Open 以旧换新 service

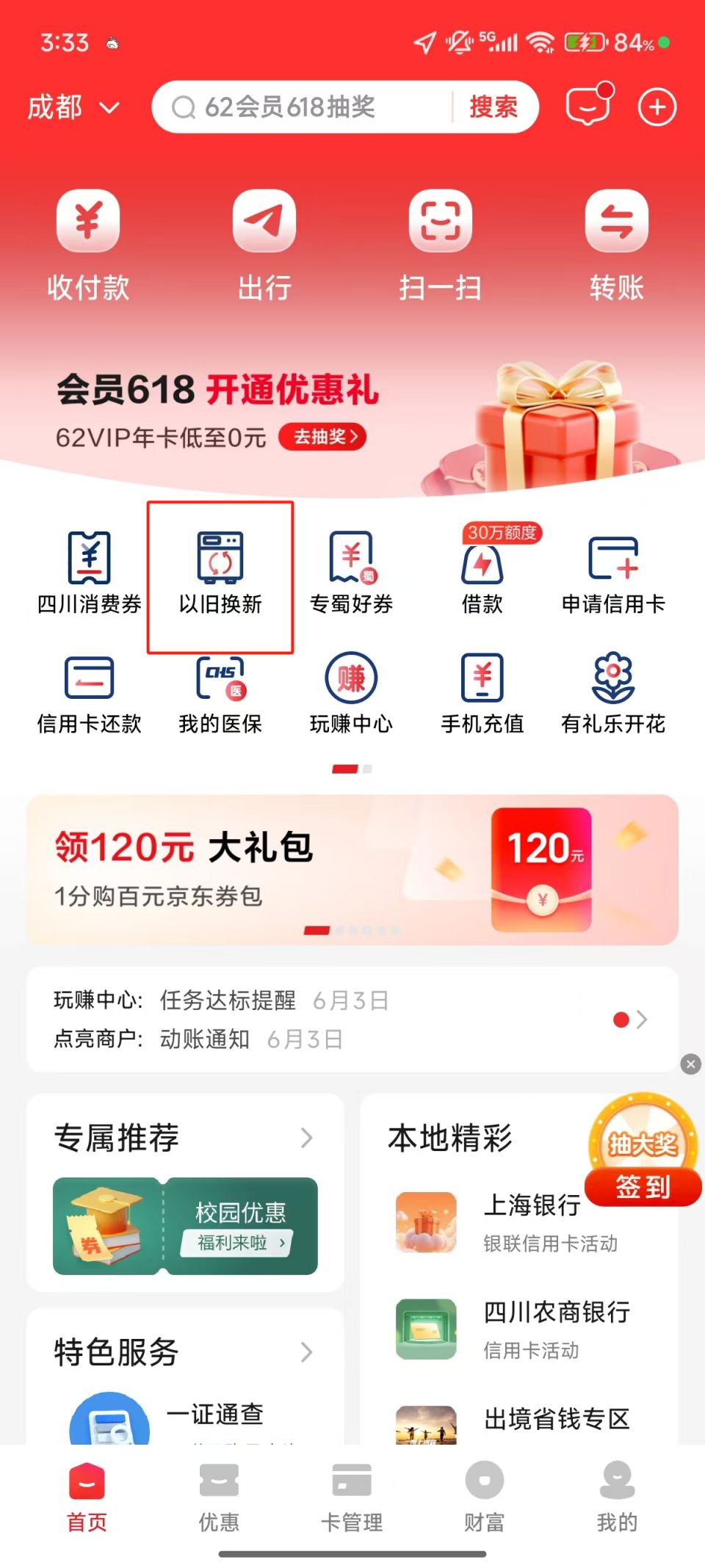(x=220, y=576)
